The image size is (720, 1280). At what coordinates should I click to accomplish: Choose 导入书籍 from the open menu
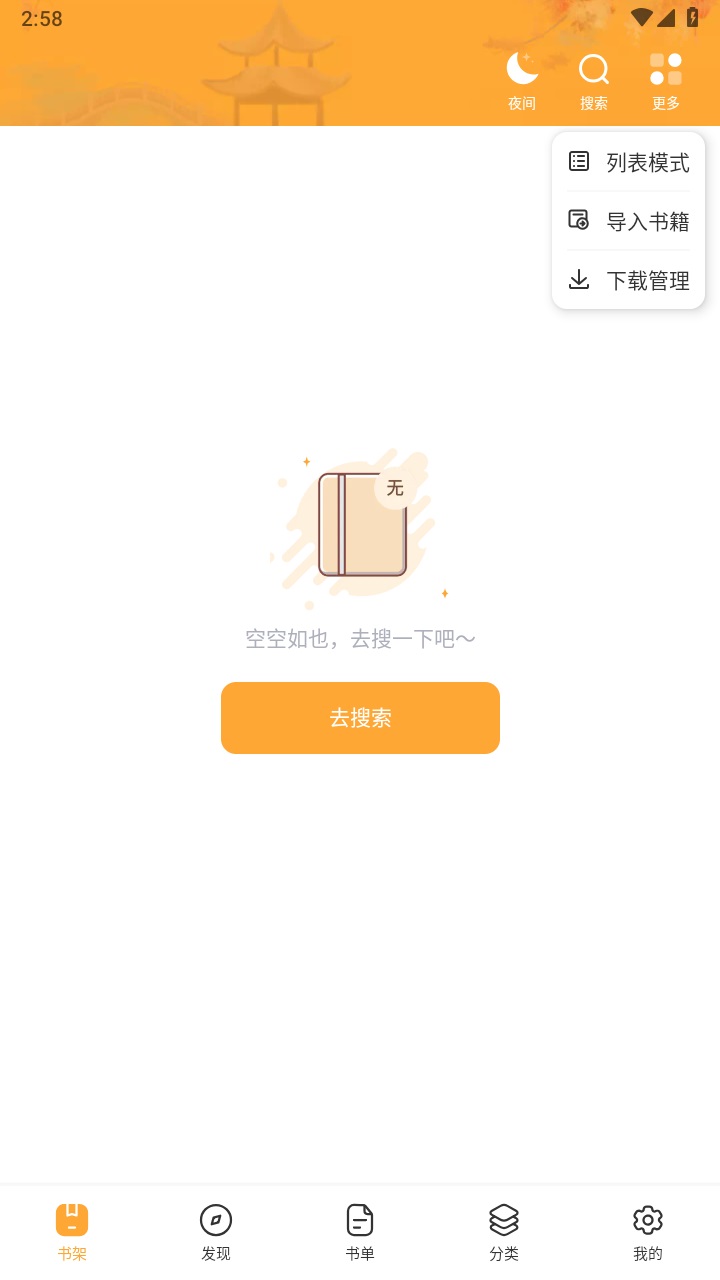coord(628,221)
